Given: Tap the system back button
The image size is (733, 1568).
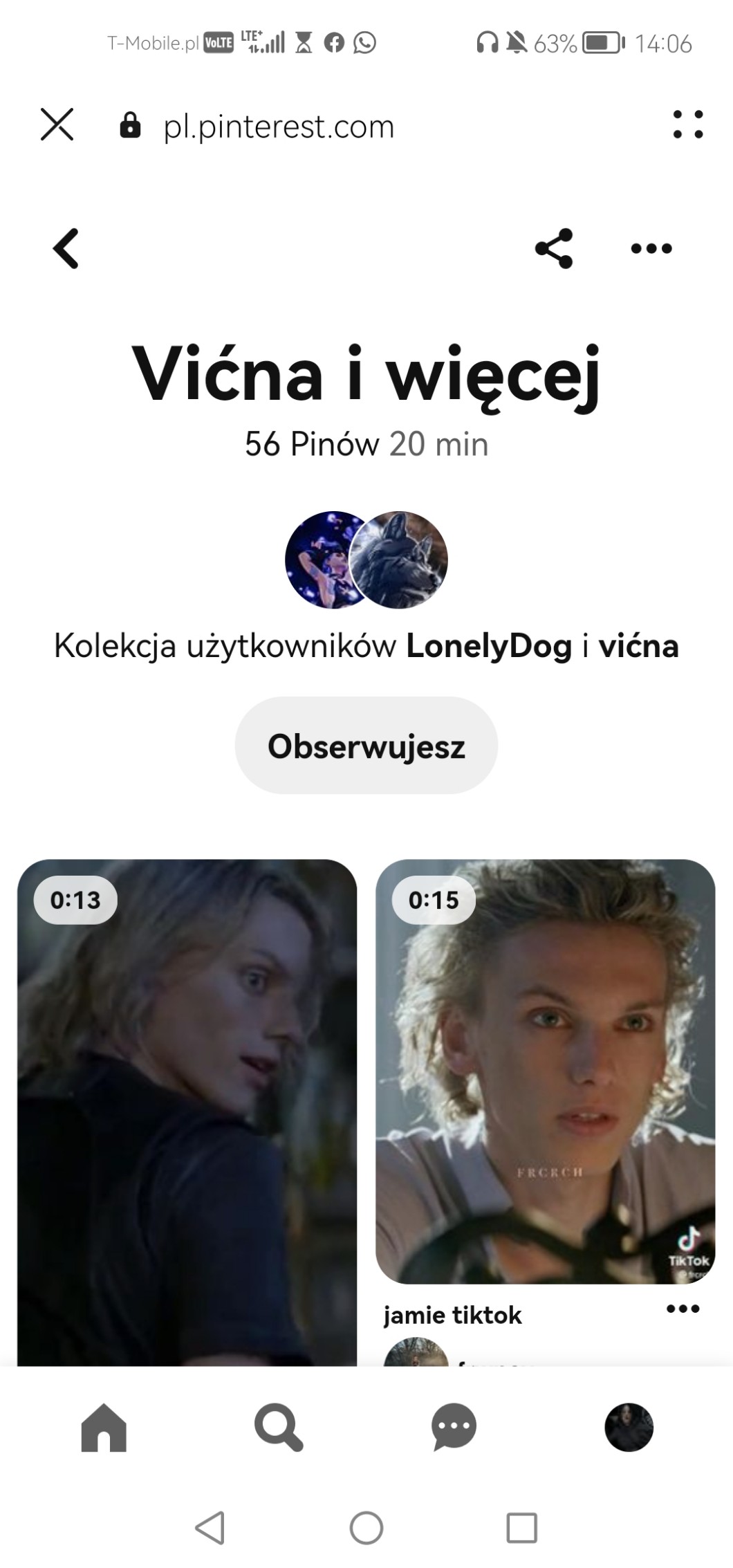Looking at the screenshot, I should coord(210,1527).
